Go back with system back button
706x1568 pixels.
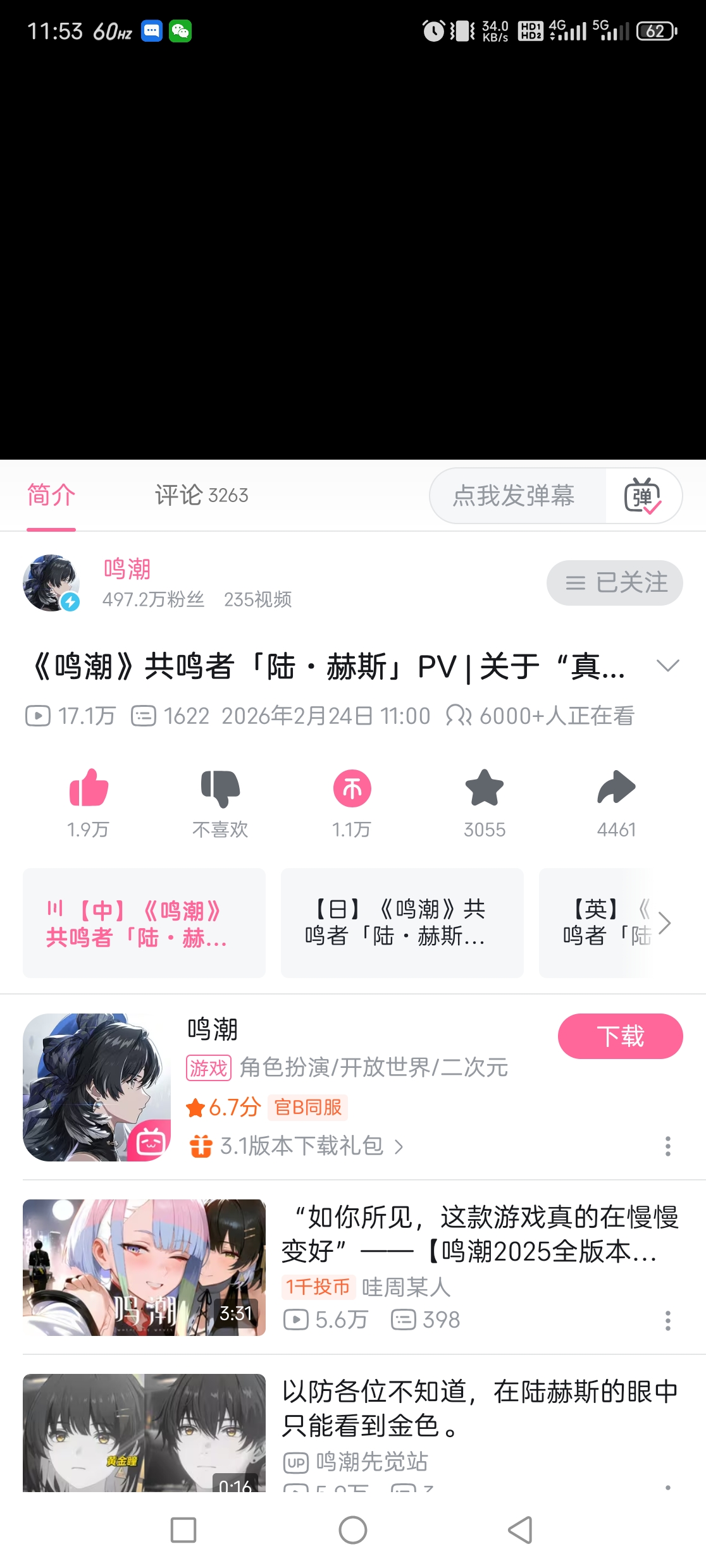[x=520, y=1530]
